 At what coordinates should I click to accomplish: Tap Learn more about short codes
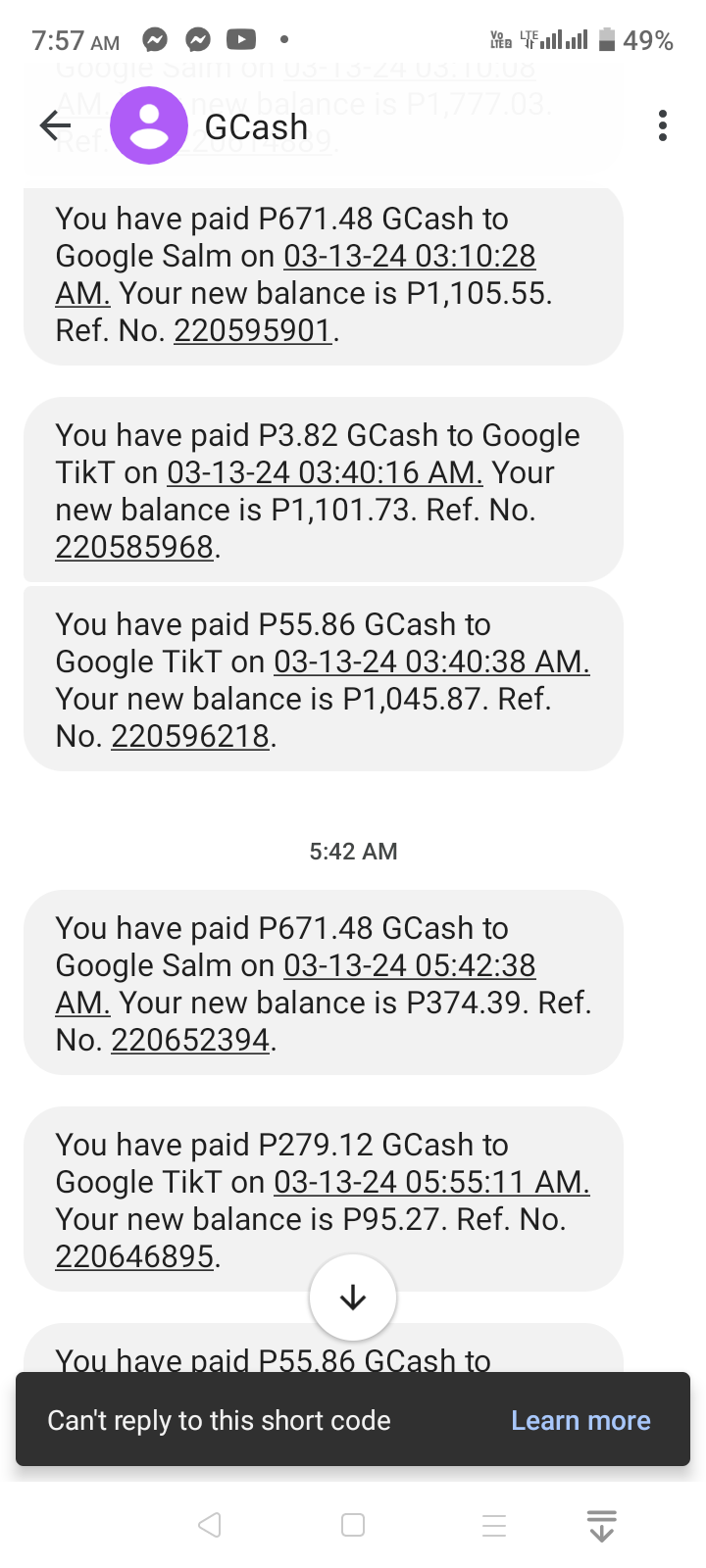[x=580, y=1421]
